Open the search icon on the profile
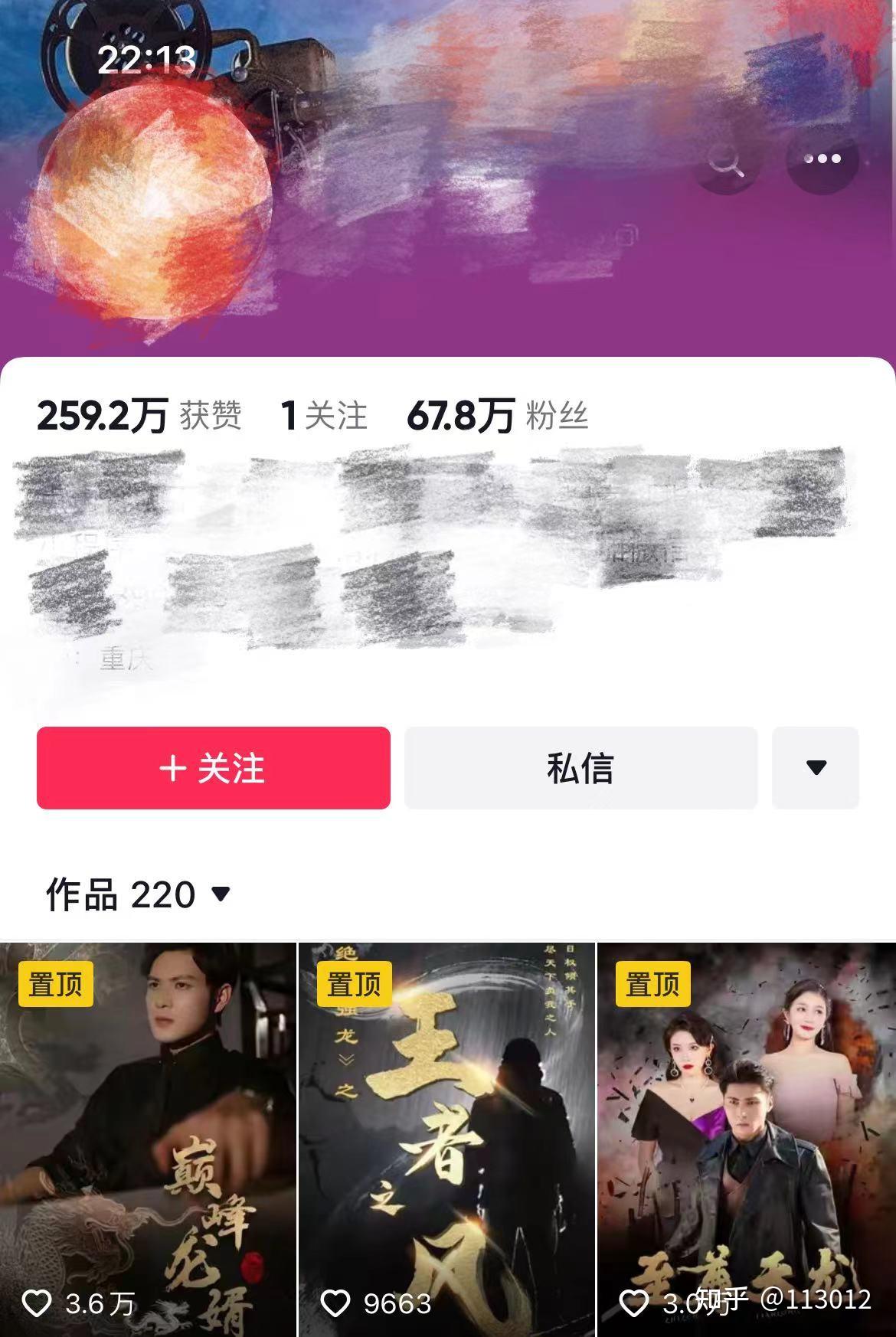 [724, 160]
